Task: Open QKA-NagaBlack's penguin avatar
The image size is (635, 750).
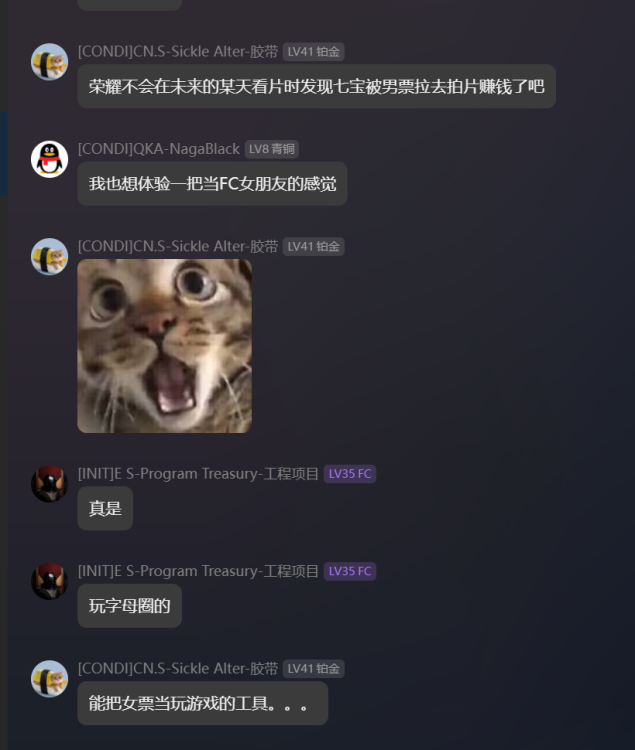Action: [x=49, y=159]
